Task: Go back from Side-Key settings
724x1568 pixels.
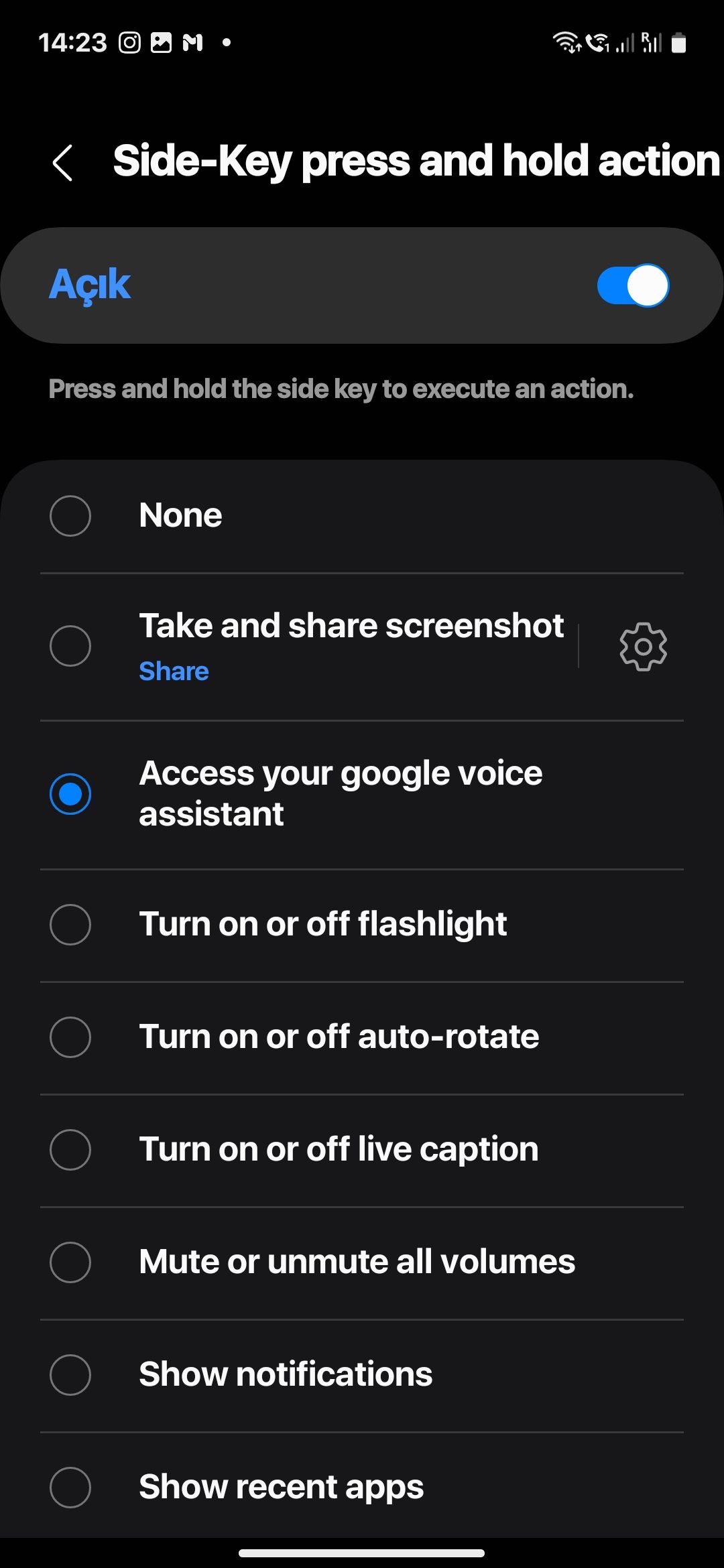Action: click(x=62, y=163)
